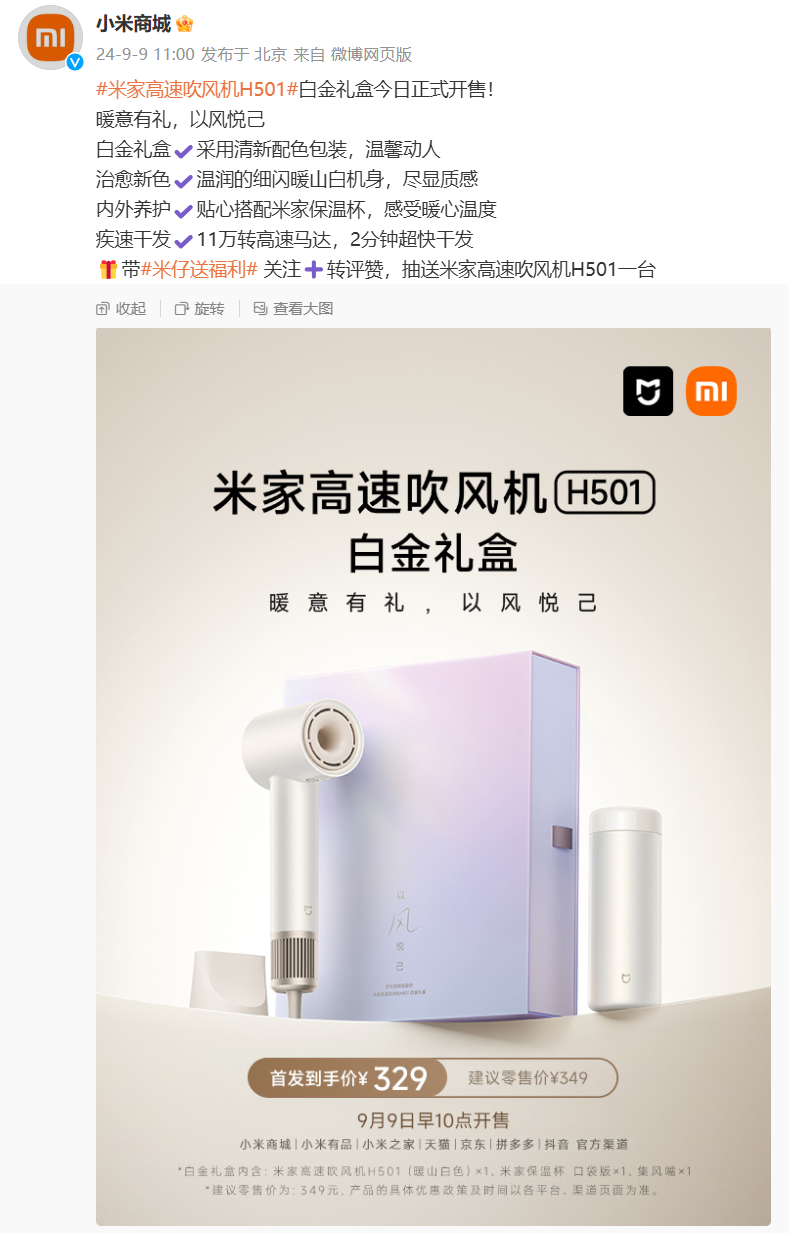Open hashtag #米仔送福利#

click(199, 269)
